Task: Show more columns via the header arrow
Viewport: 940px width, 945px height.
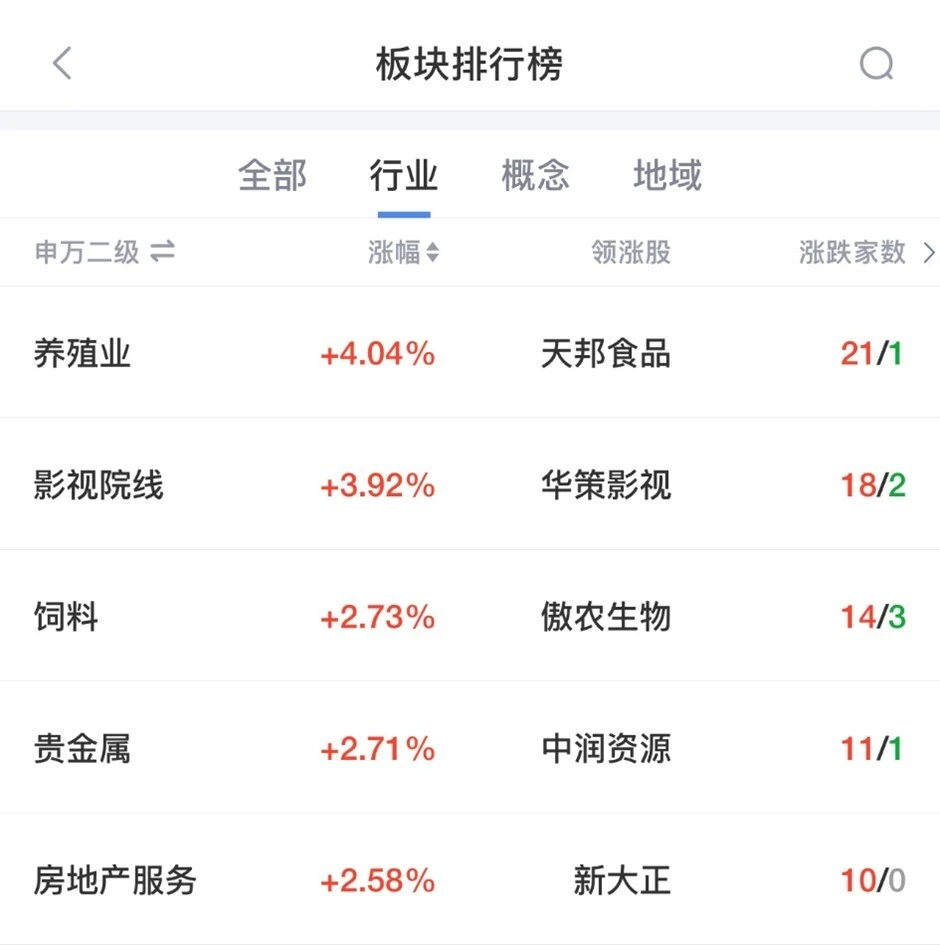Action: (928, 252)
